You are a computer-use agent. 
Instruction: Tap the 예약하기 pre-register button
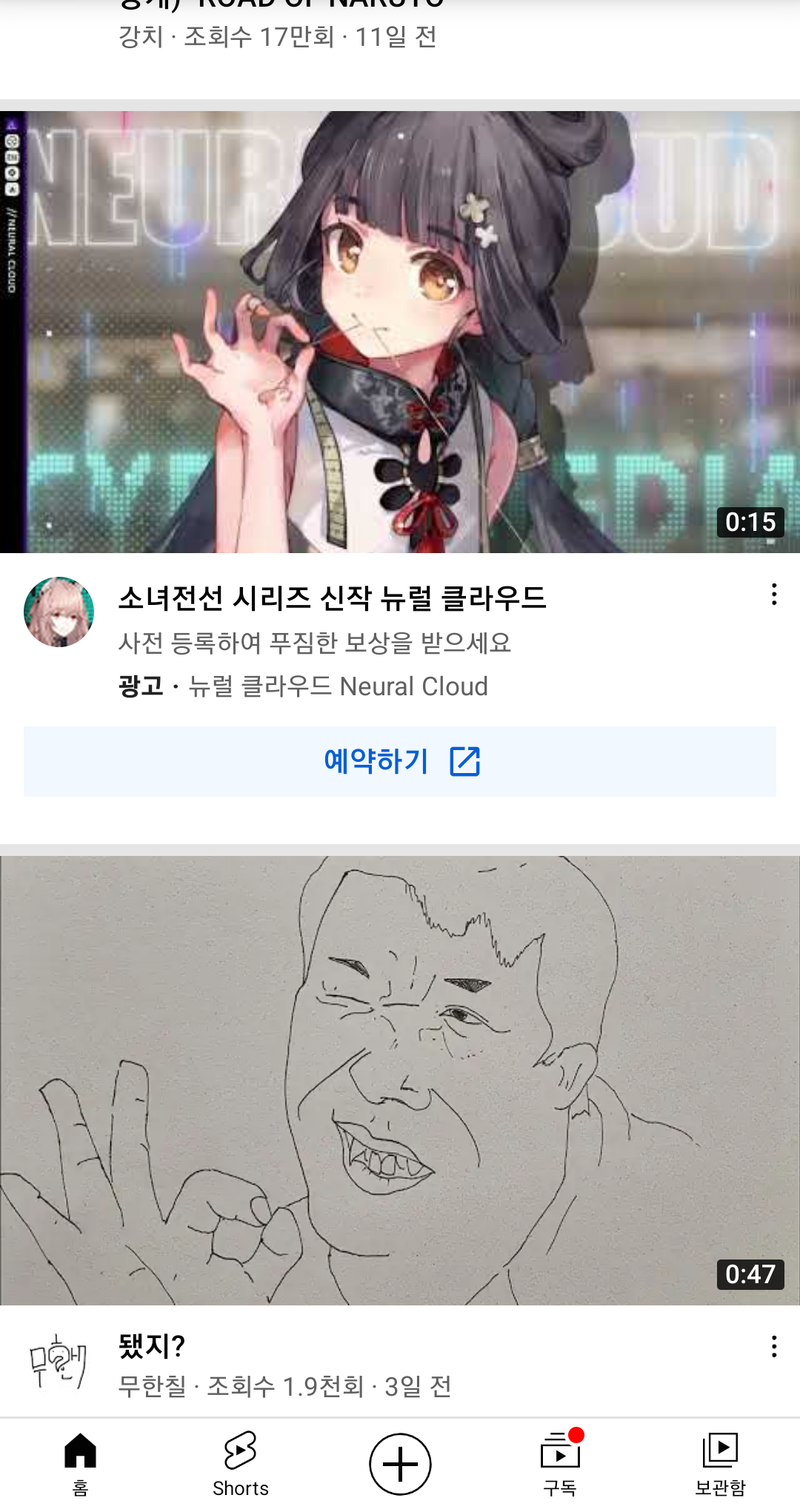click(400, 761)
